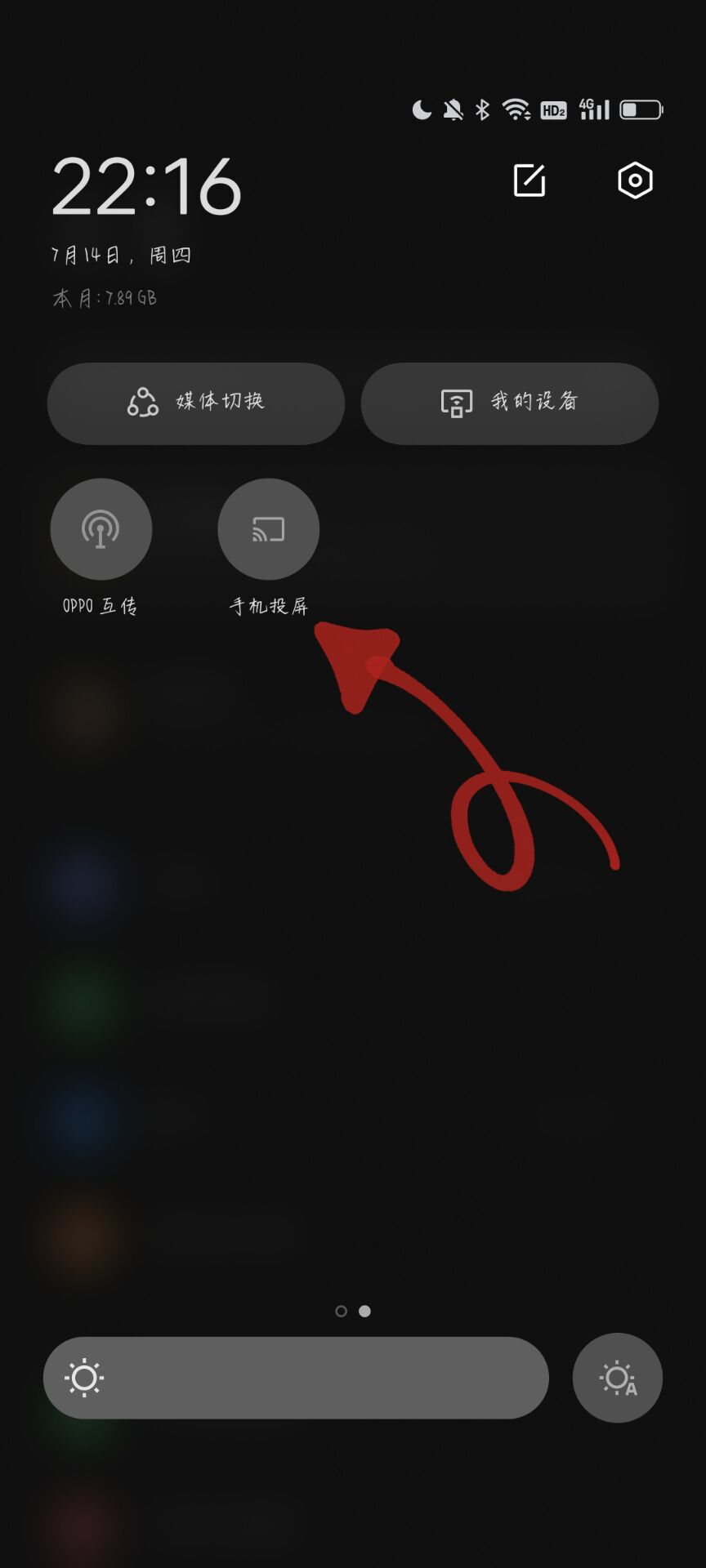Open system settings via gear icon
Viewport: 706px width, 1568px height.
coord(635,180)
